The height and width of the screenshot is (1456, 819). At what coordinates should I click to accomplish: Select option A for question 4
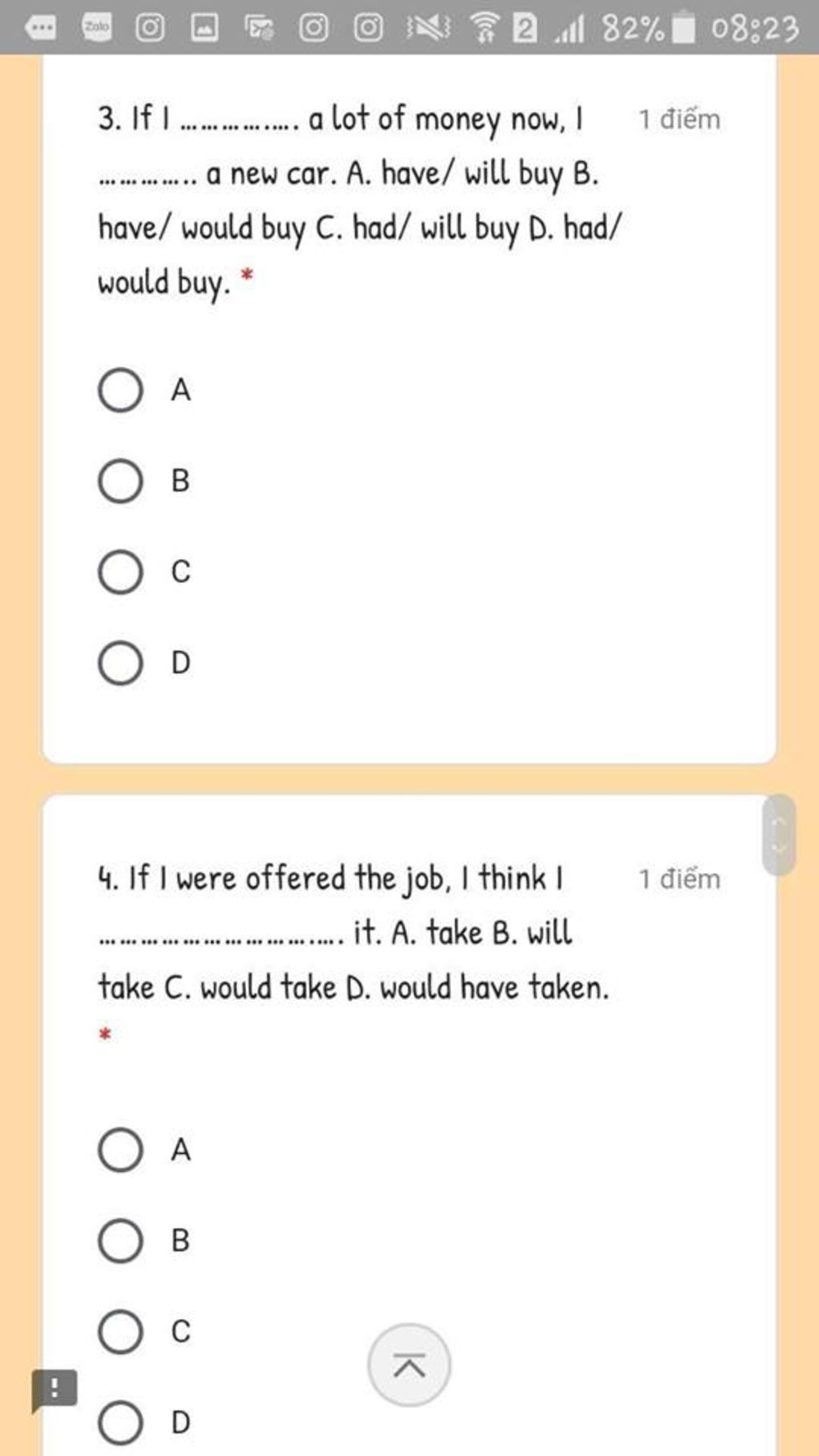click(x=121, y=1150)
